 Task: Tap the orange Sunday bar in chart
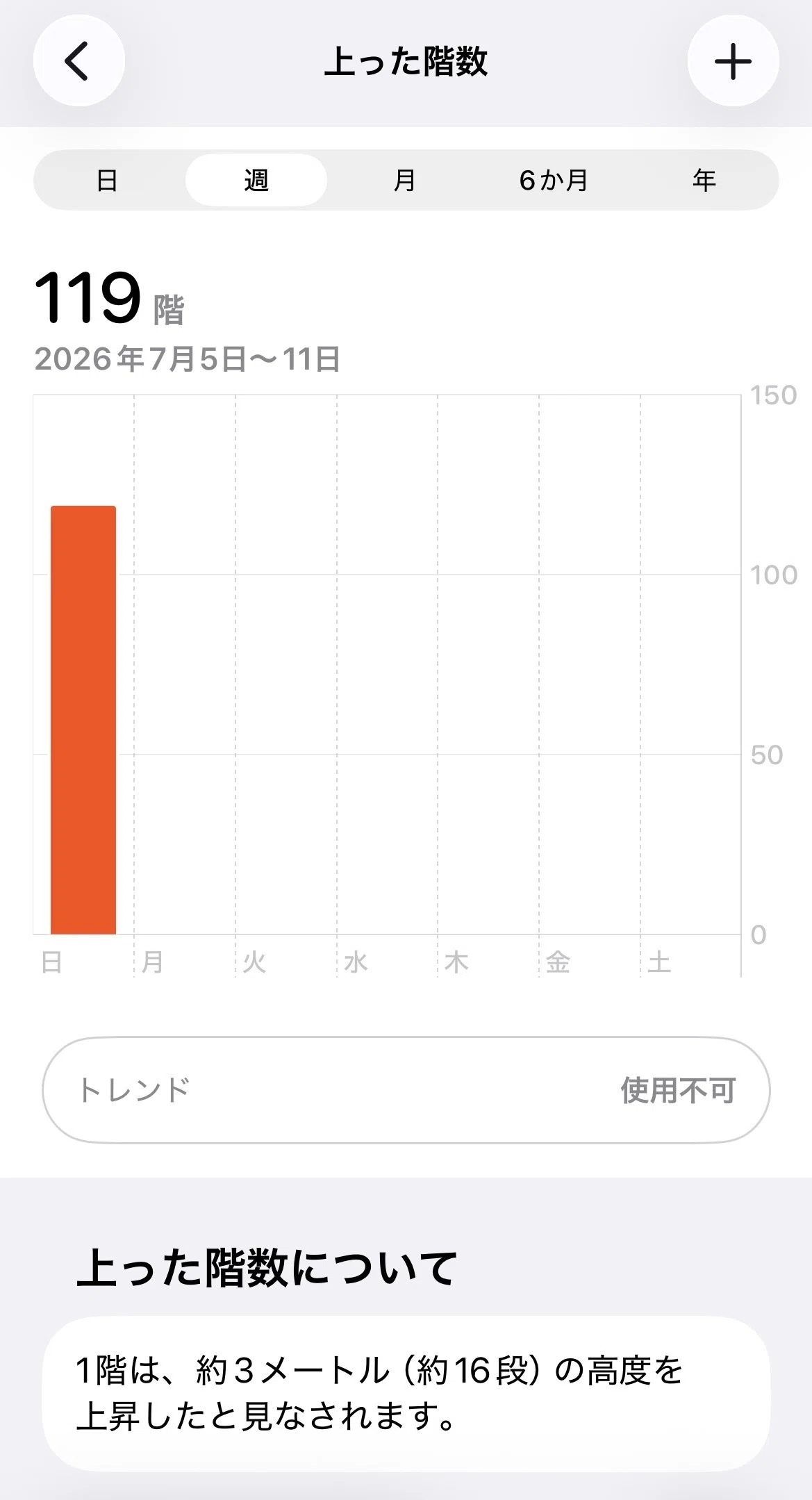83,720
